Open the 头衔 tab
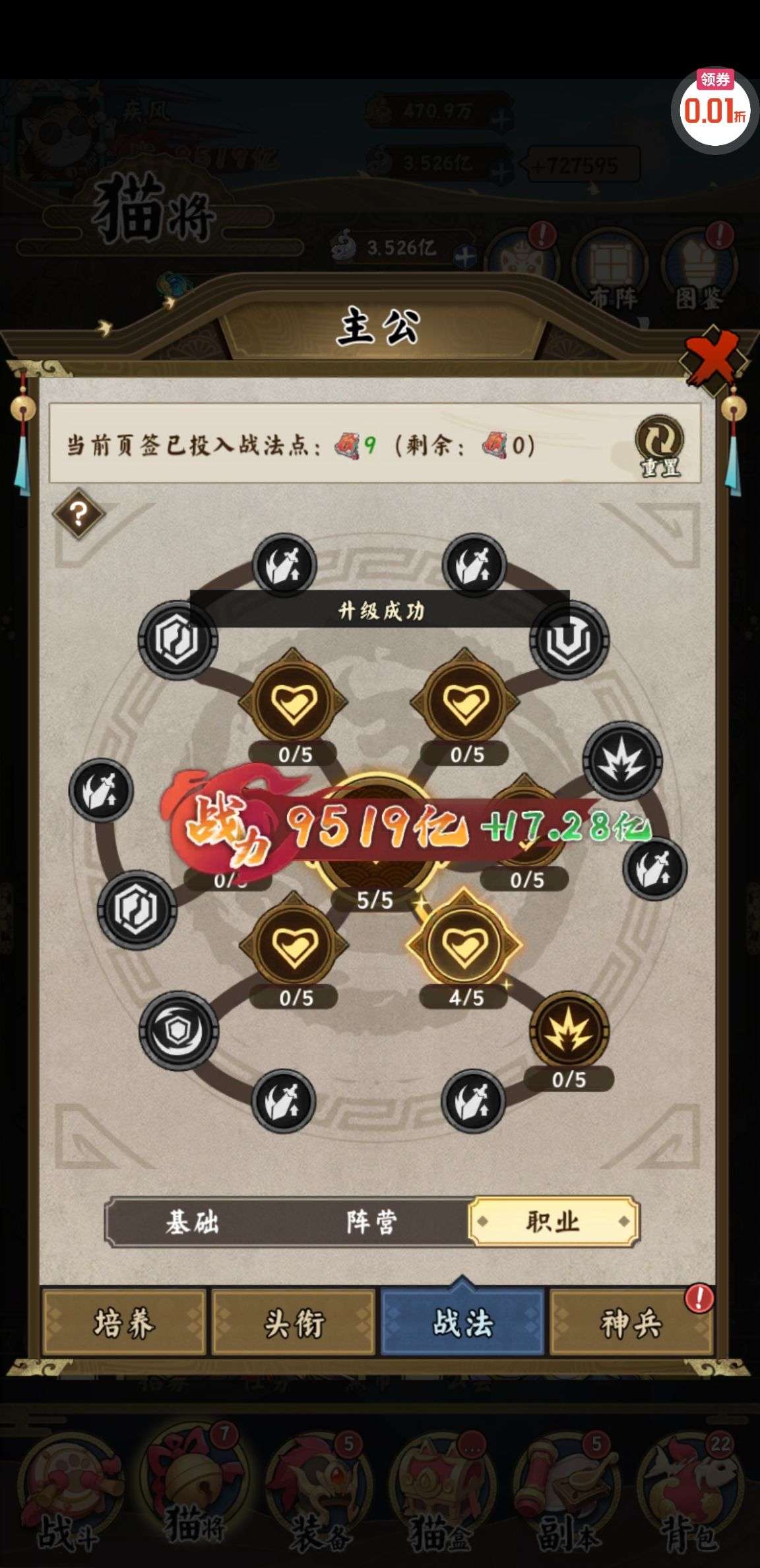 (294, 1323)
